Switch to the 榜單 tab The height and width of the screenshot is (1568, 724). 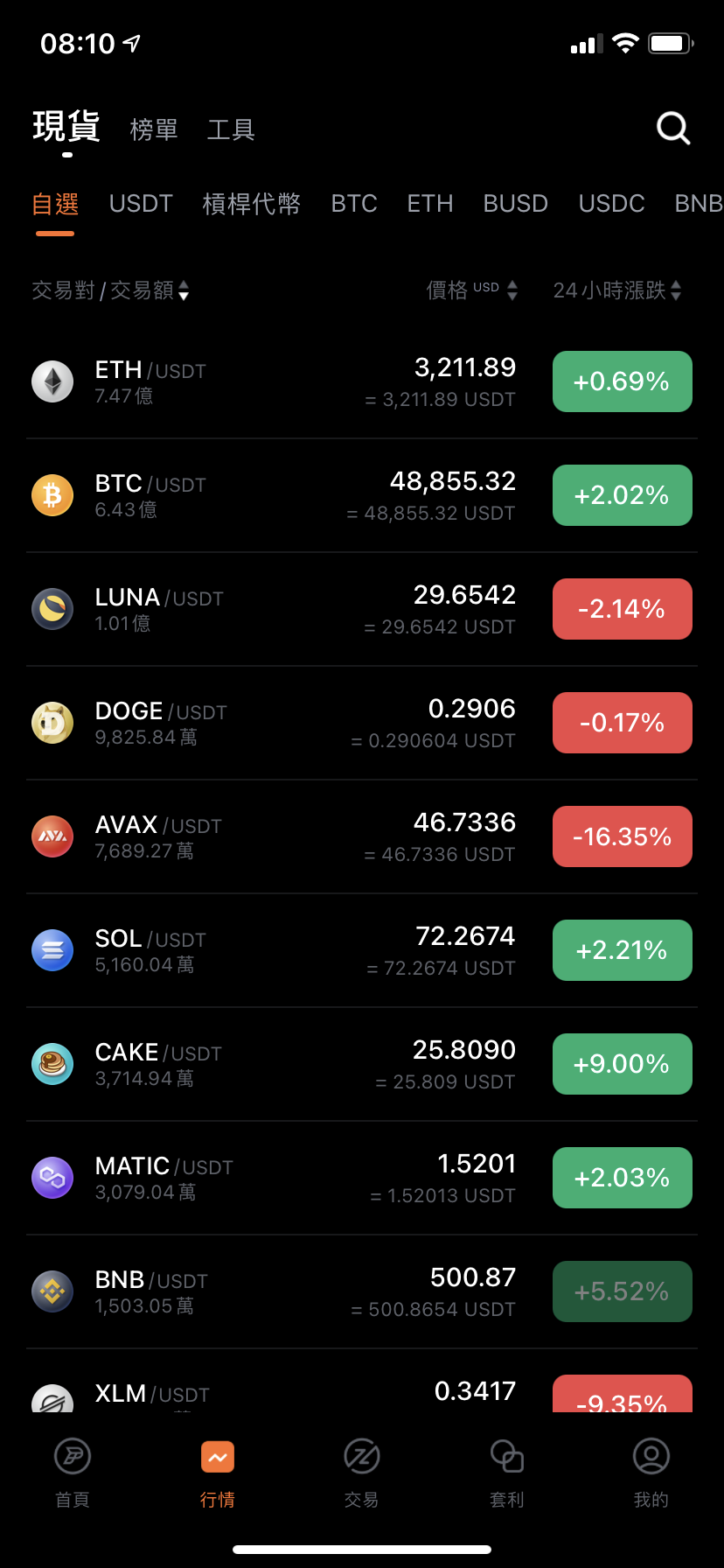[x=154, y=129]
